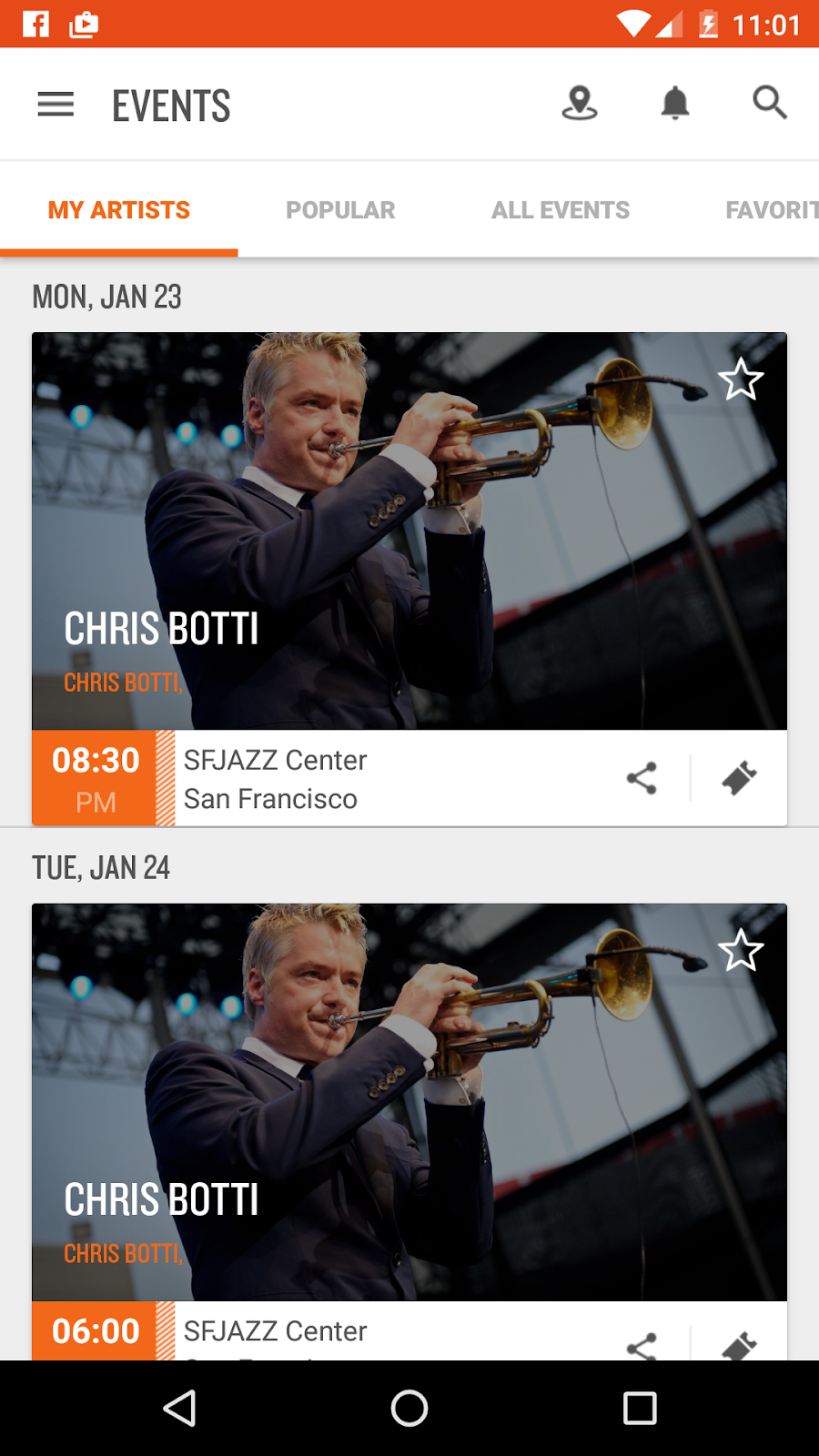The image size is (819, 1456).
Task: Get tickets for the 08:30 PM event
Action: (739, 778)
